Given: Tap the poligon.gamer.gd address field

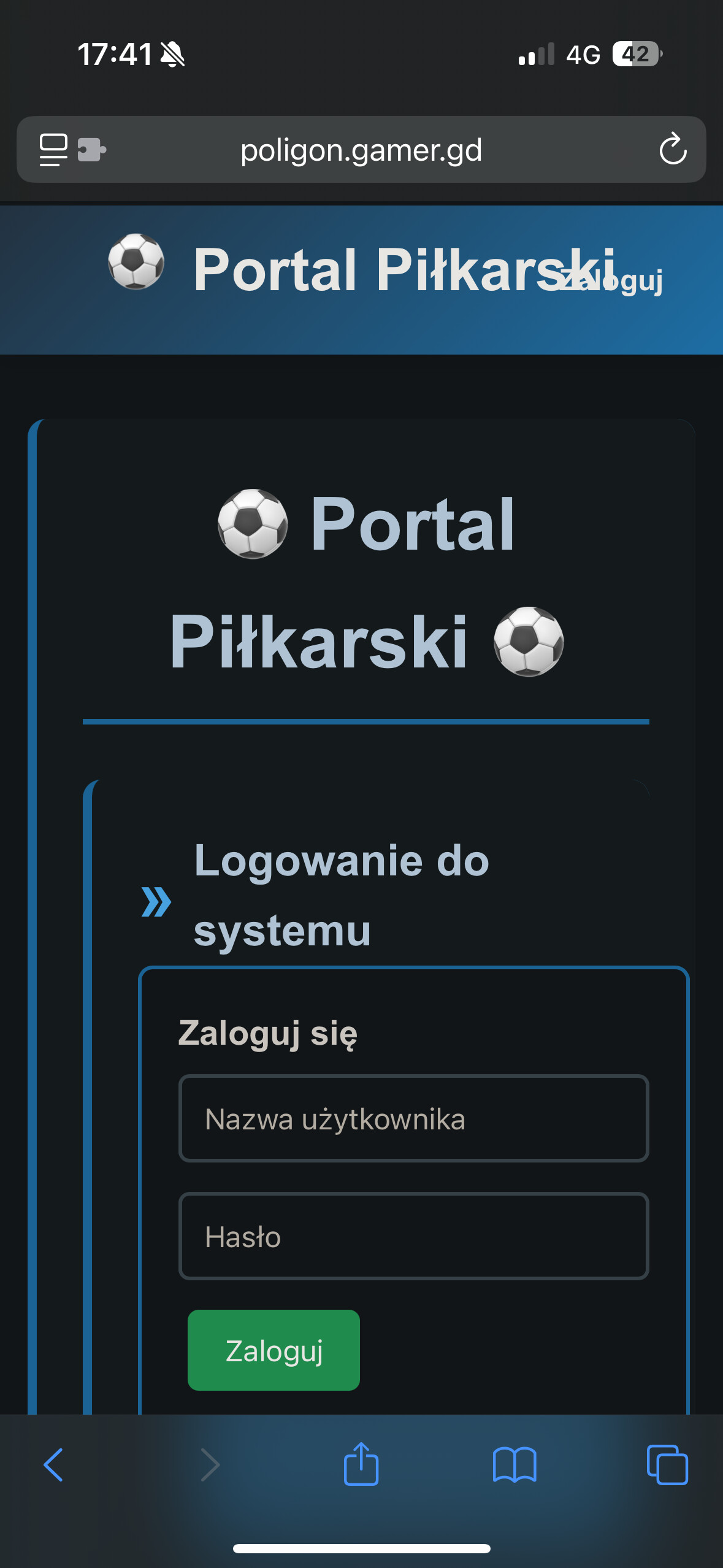Looking at the screenshot, I should pyautogui.click(x=361, y=150).
